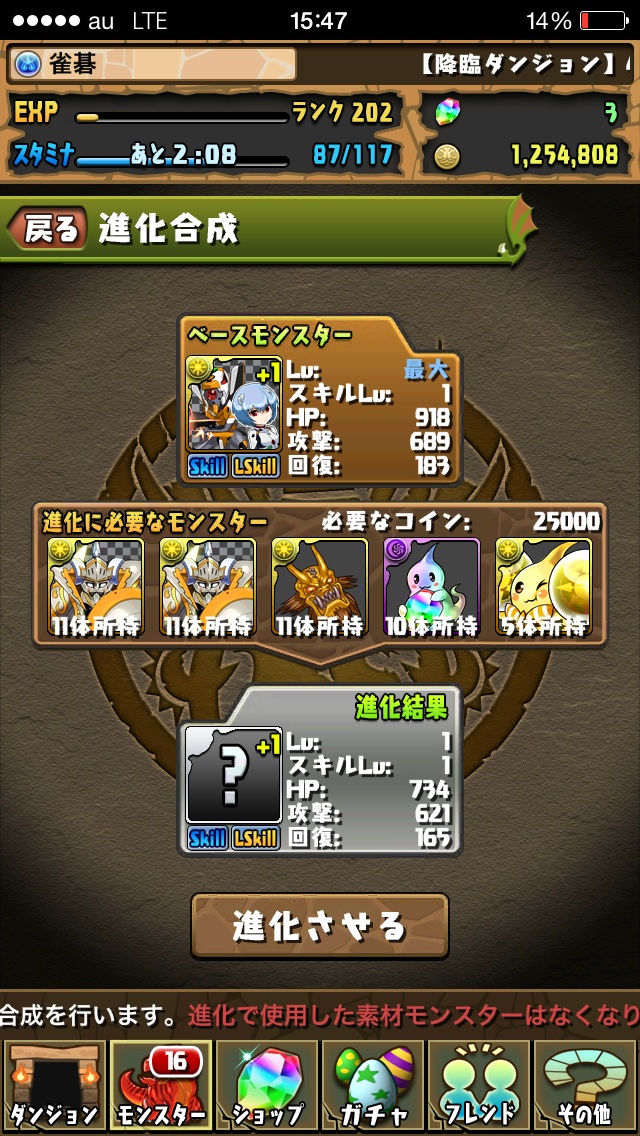640x1136 pixels.
Task: Open the ダンジョン tab
Action: pos(54,1086)
